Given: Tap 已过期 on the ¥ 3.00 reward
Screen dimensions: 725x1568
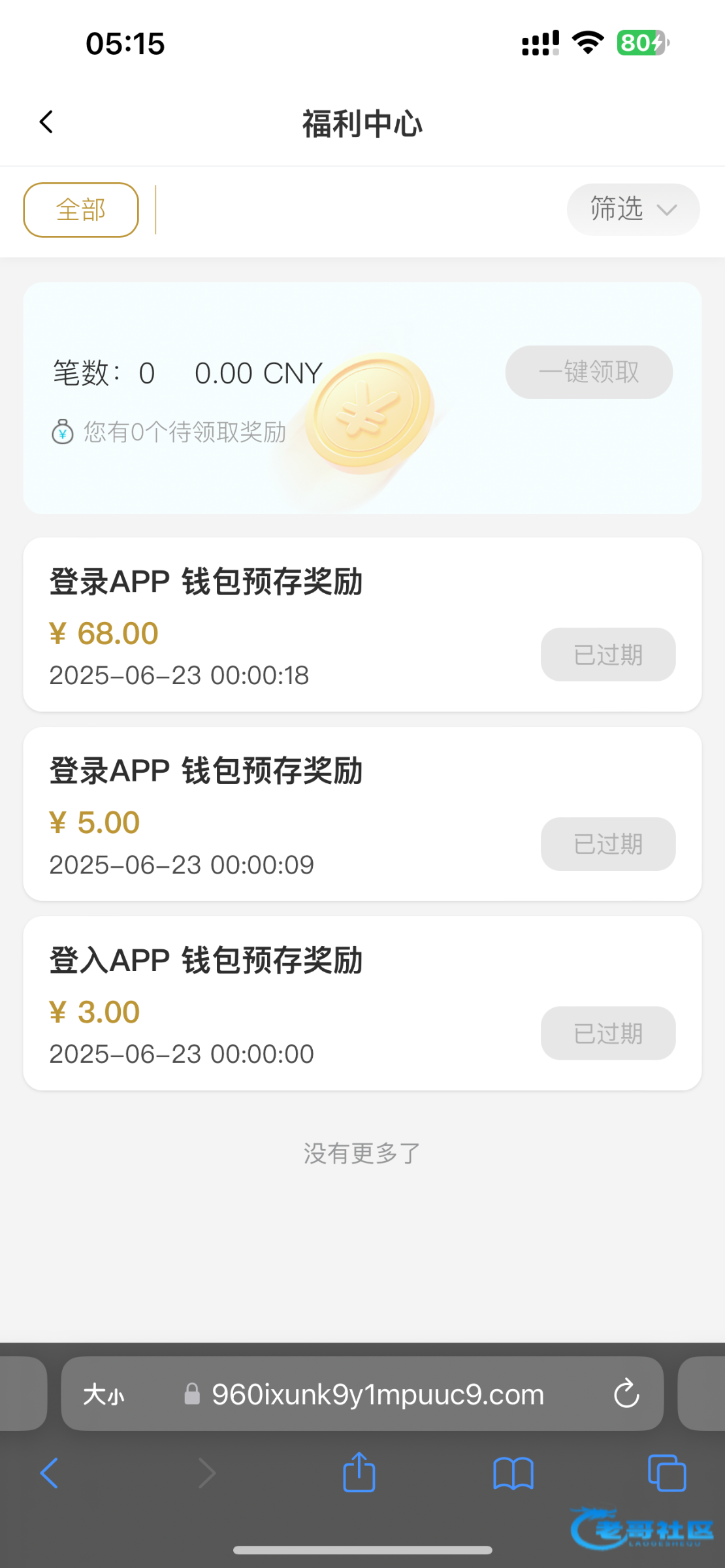Looking at the screenshot, I should click(x=607, y=1034).
